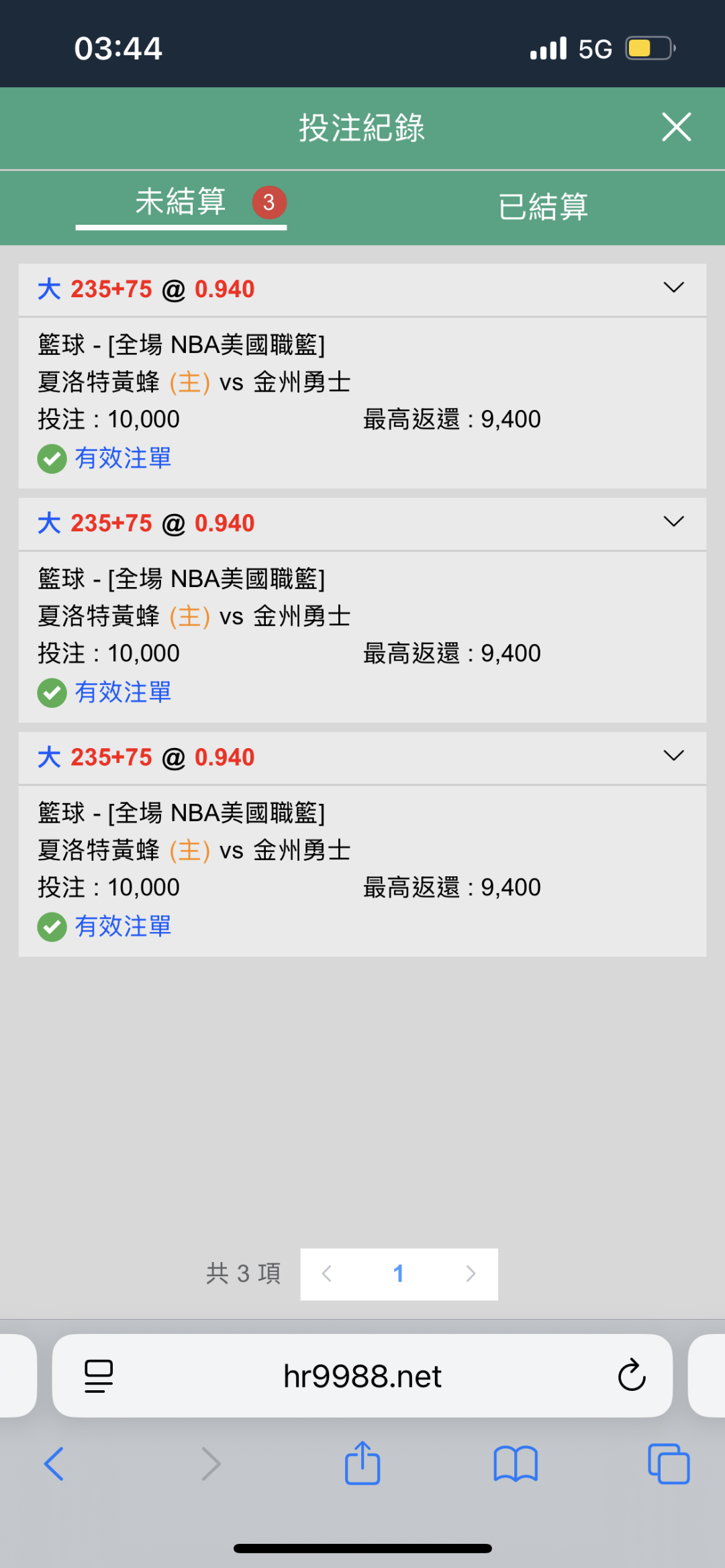
Task: Reload the current web page
Action: (631, 1376)
